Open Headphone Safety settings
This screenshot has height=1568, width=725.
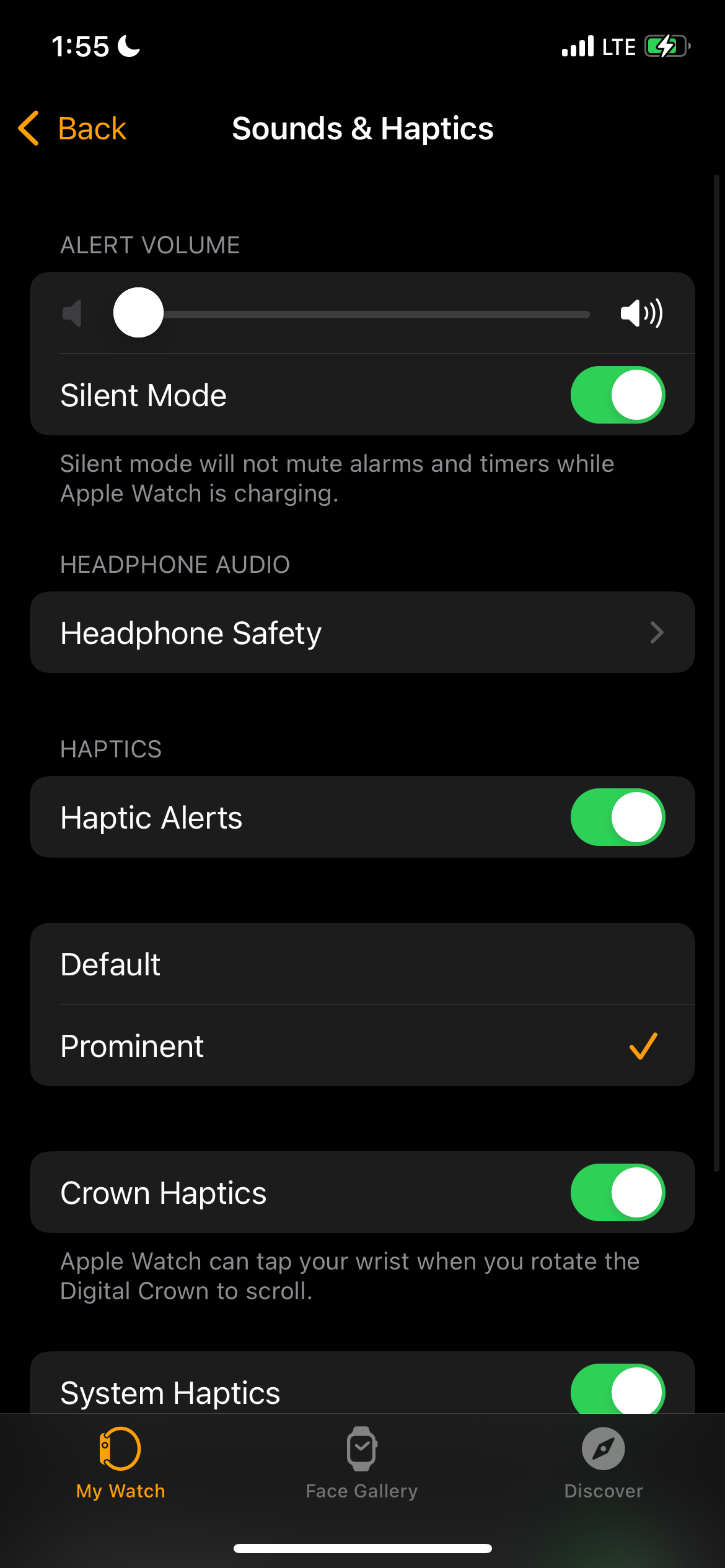tap(362, 632)
